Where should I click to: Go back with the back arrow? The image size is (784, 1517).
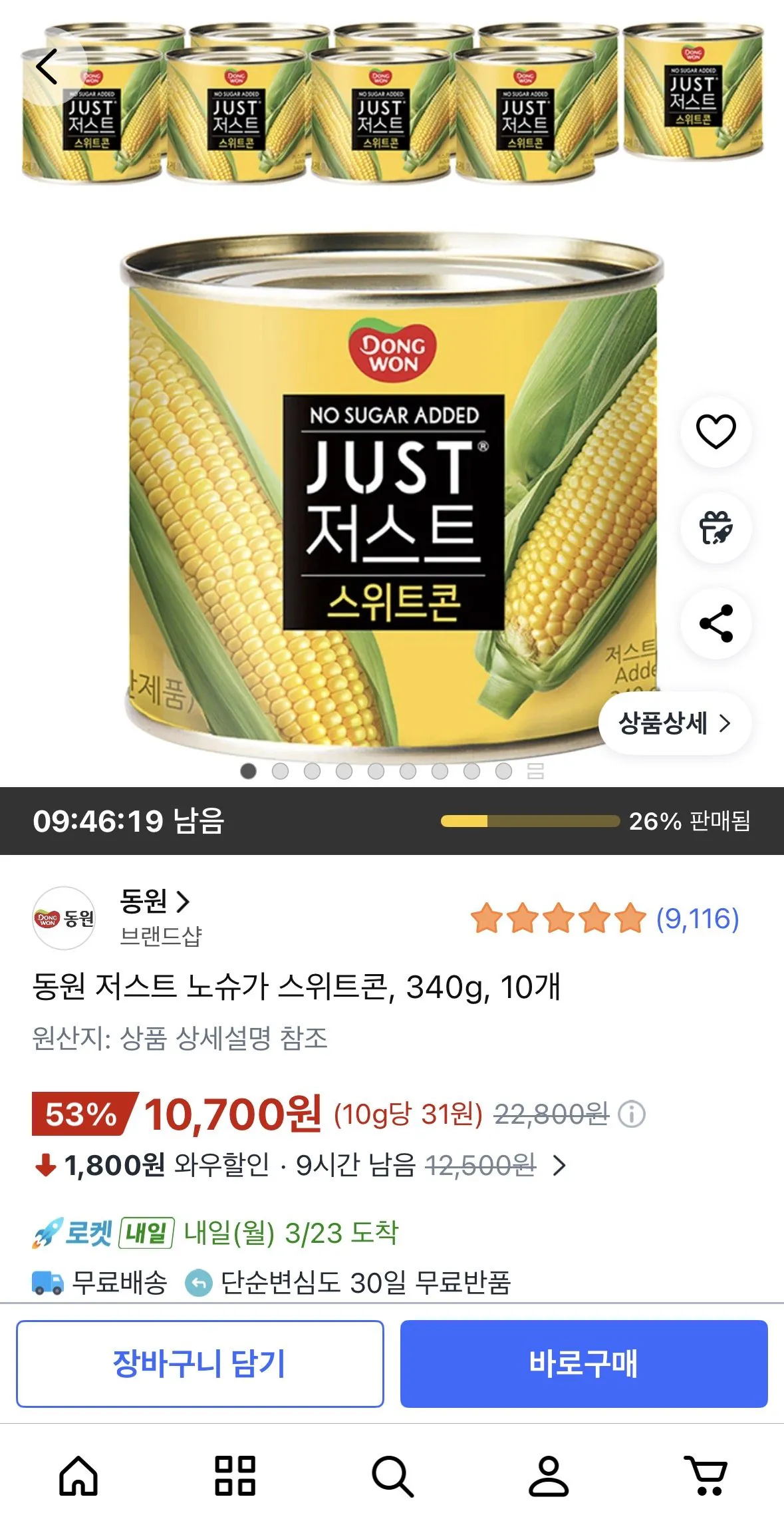pos(47,67)
